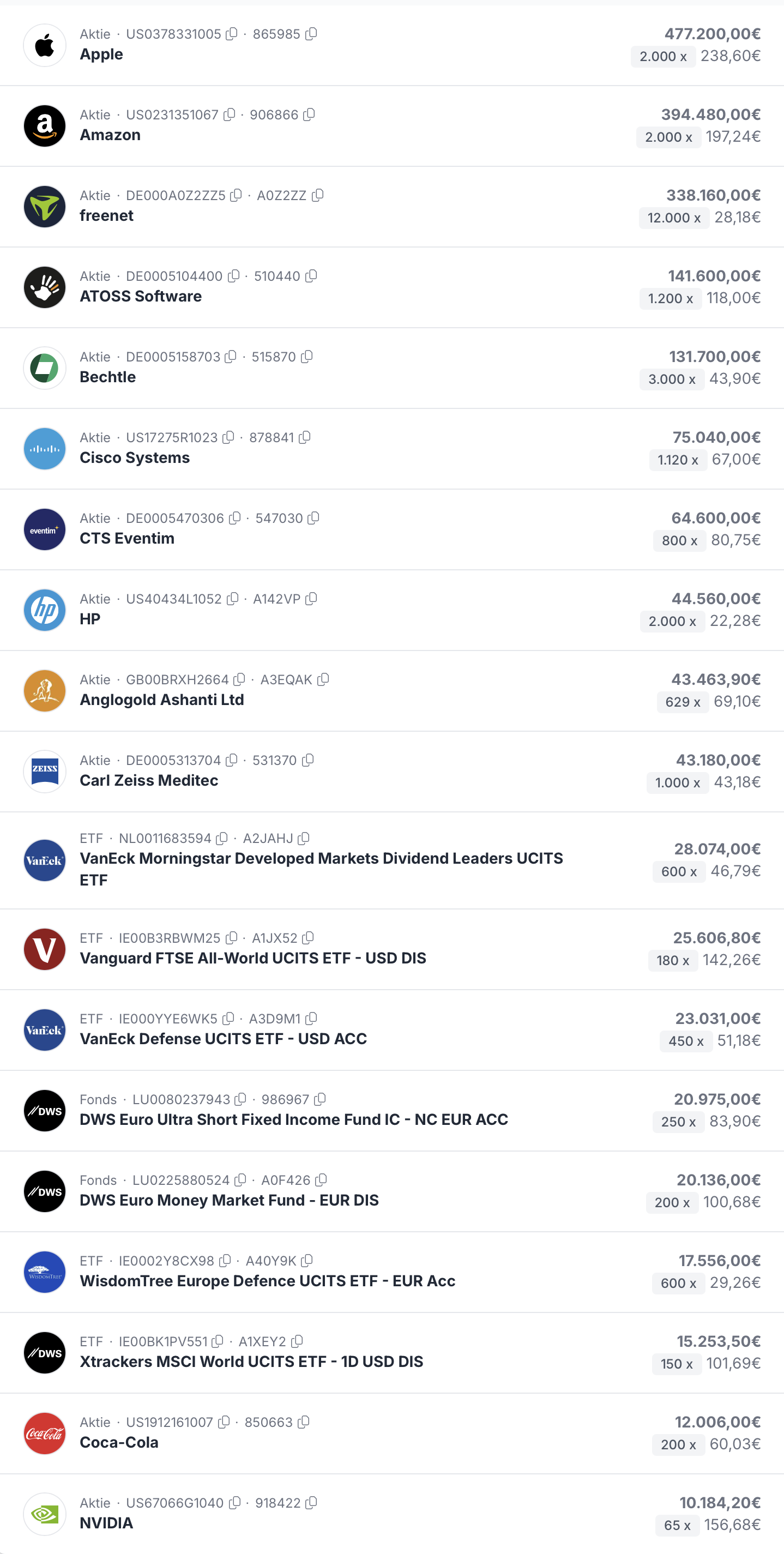
Task: Select the CTS Eventim row
Action: pyautogui.click(x=126, y=539)
